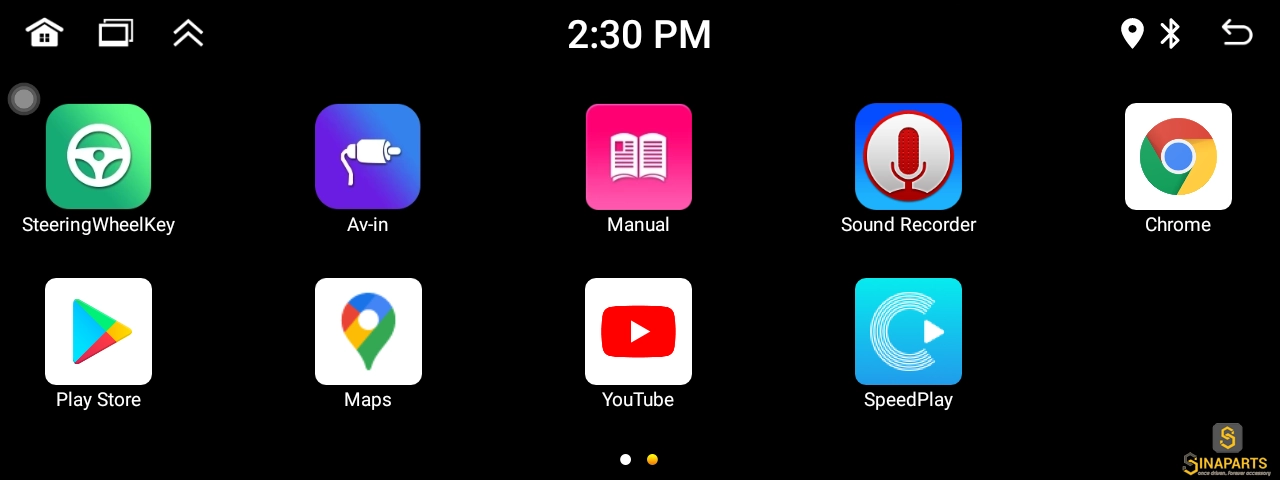1280x480 pixels.
Task: Switch to the first page indicator dot
Action: (626, 460)
